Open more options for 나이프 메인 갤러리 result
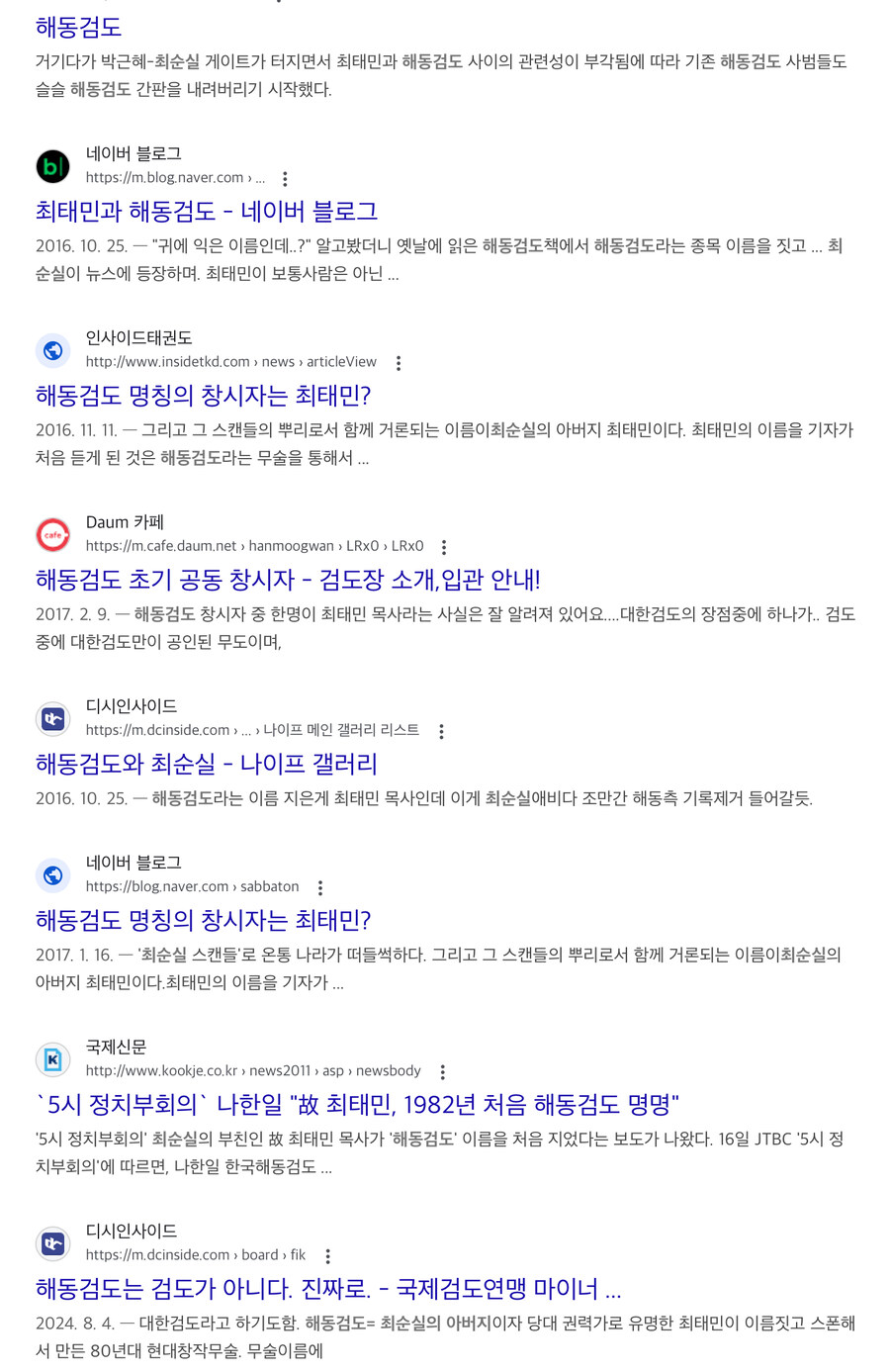Screen dimensions: 890x1372 441,731
